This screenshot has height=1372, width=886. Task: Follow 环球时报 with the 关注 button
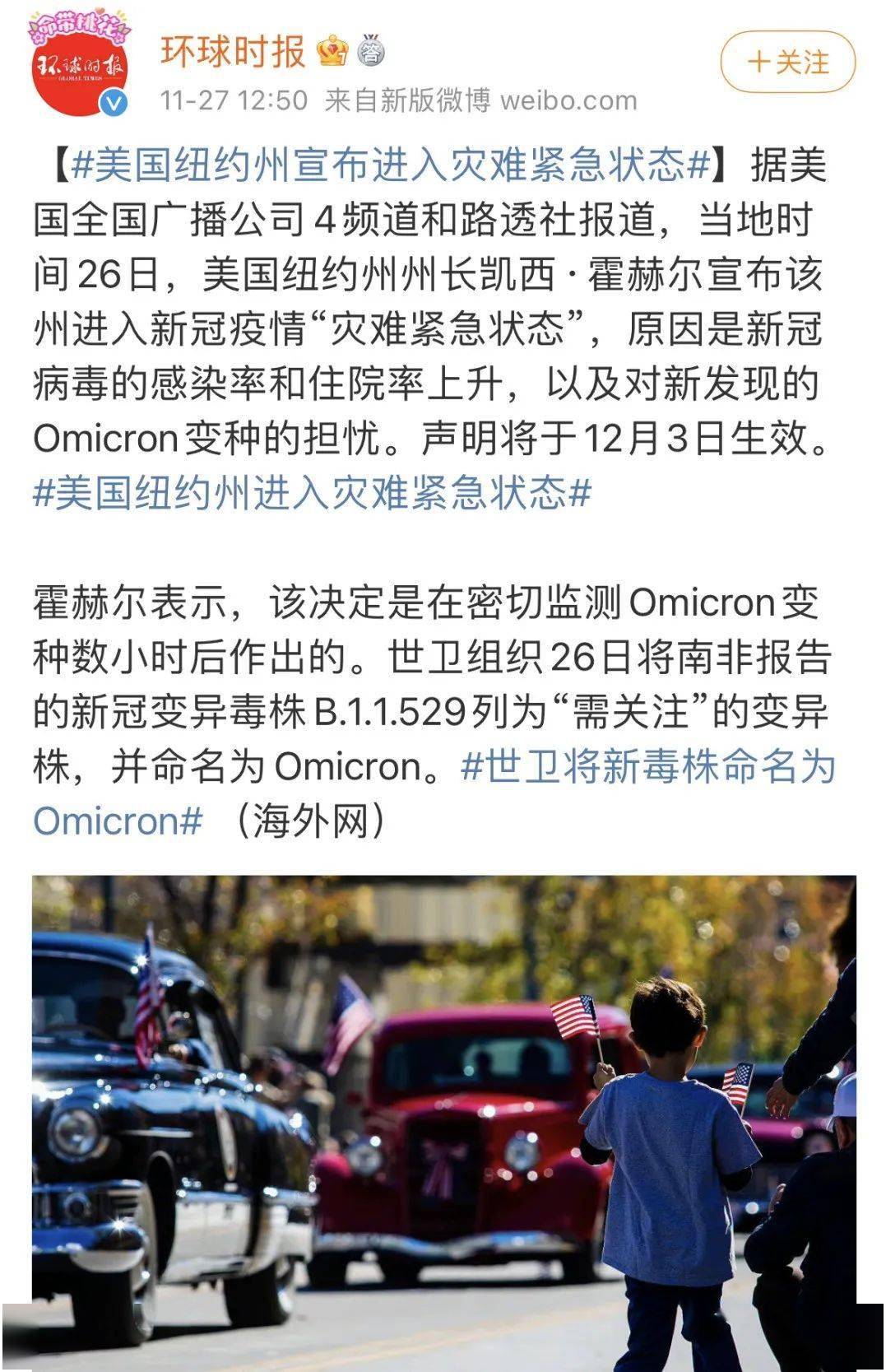click(x=787, y=63)
